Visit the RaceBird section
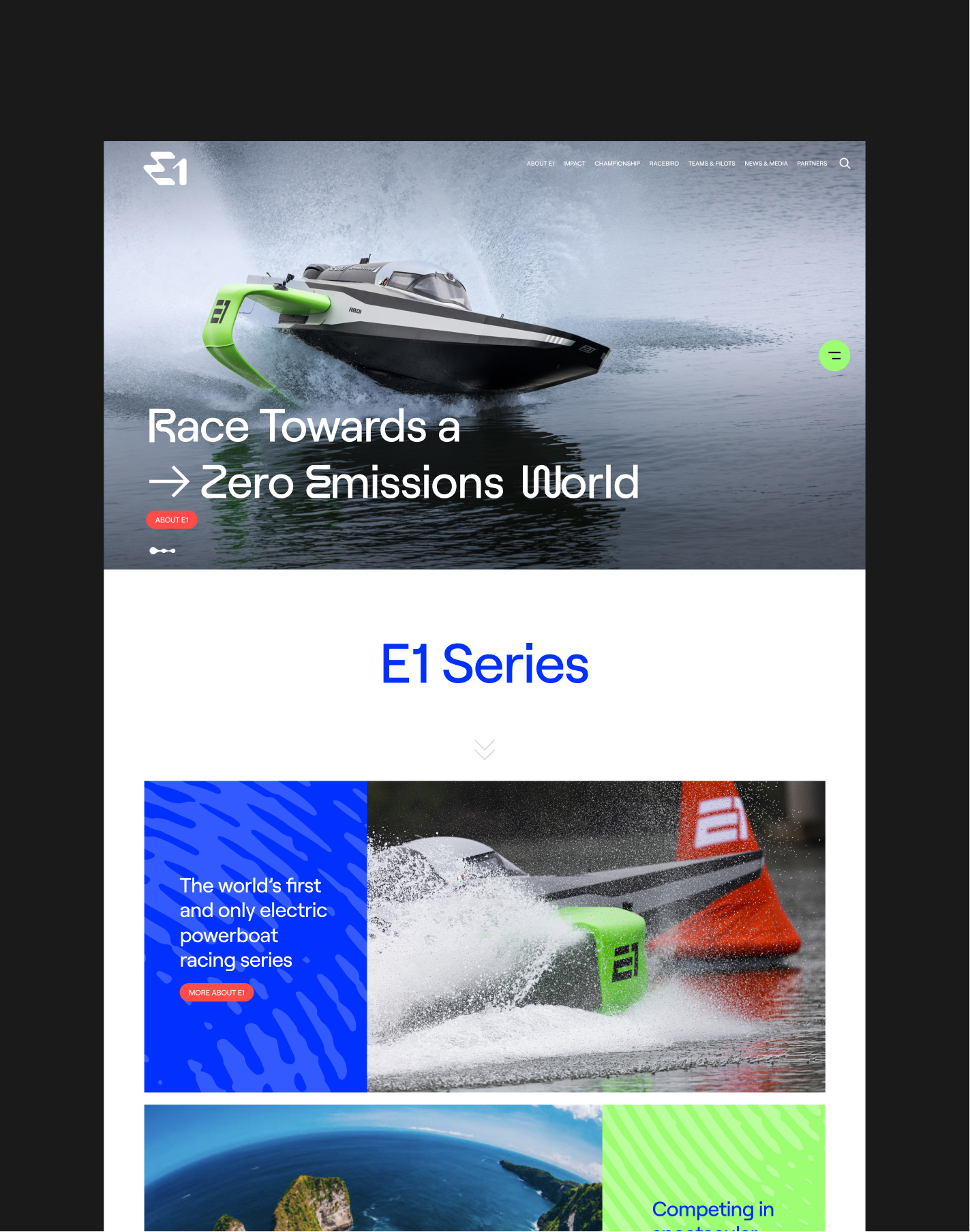970x1232 pixels. [x=664, y=164]
